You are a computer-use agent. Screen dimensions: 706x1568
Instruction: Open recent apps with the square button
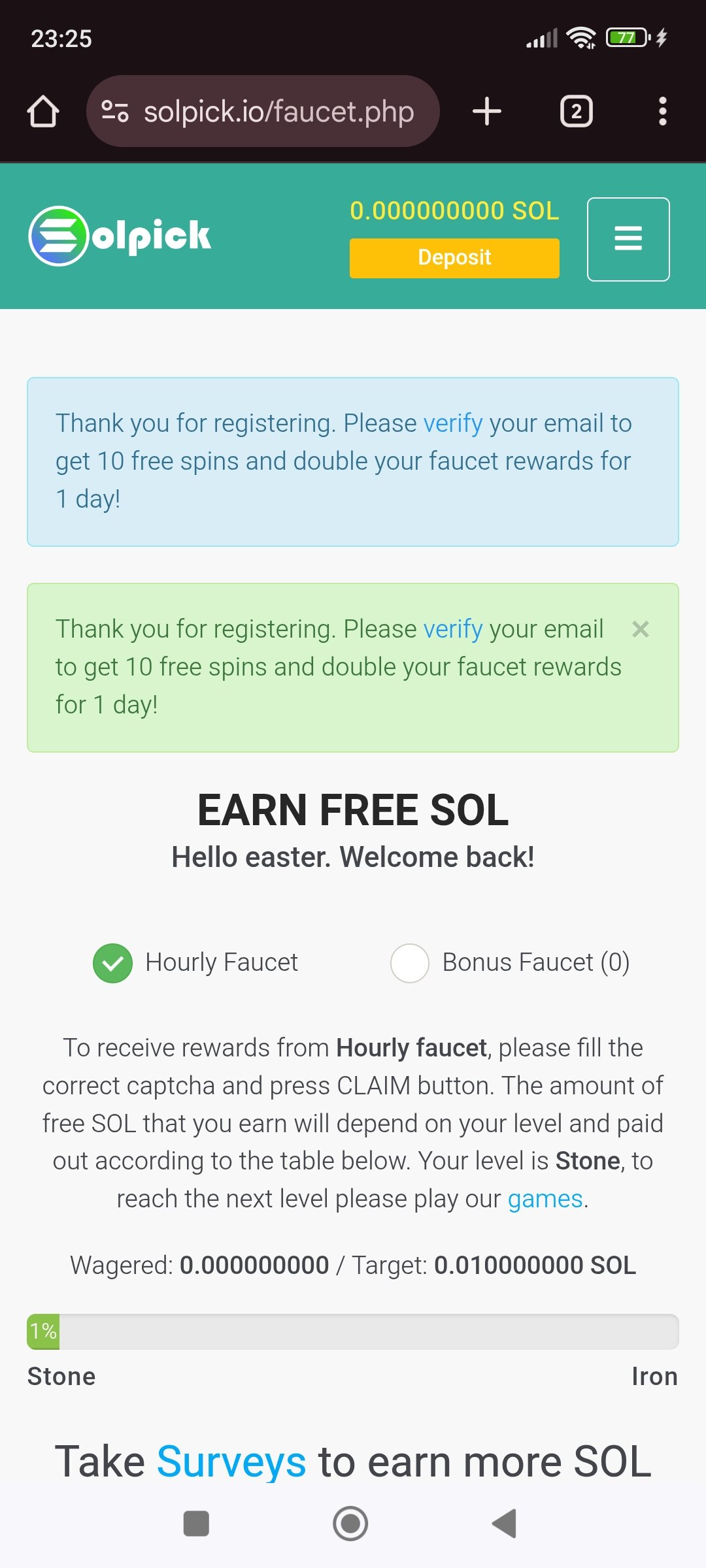pos(196,1524)
